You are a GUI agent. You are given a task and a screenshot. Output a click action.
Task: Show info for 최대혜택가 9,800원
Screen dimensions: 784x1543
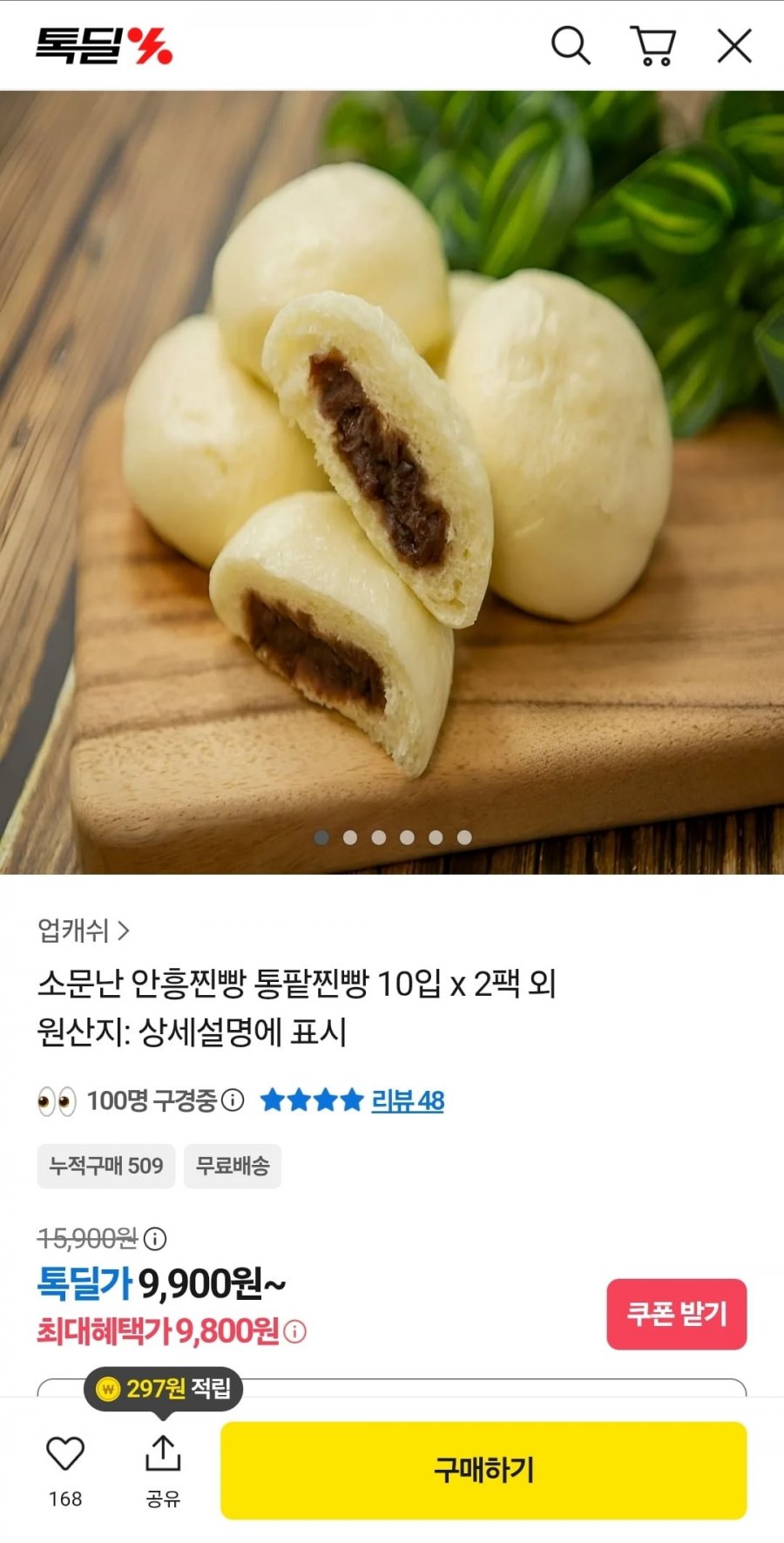[x=296, y=1332]
